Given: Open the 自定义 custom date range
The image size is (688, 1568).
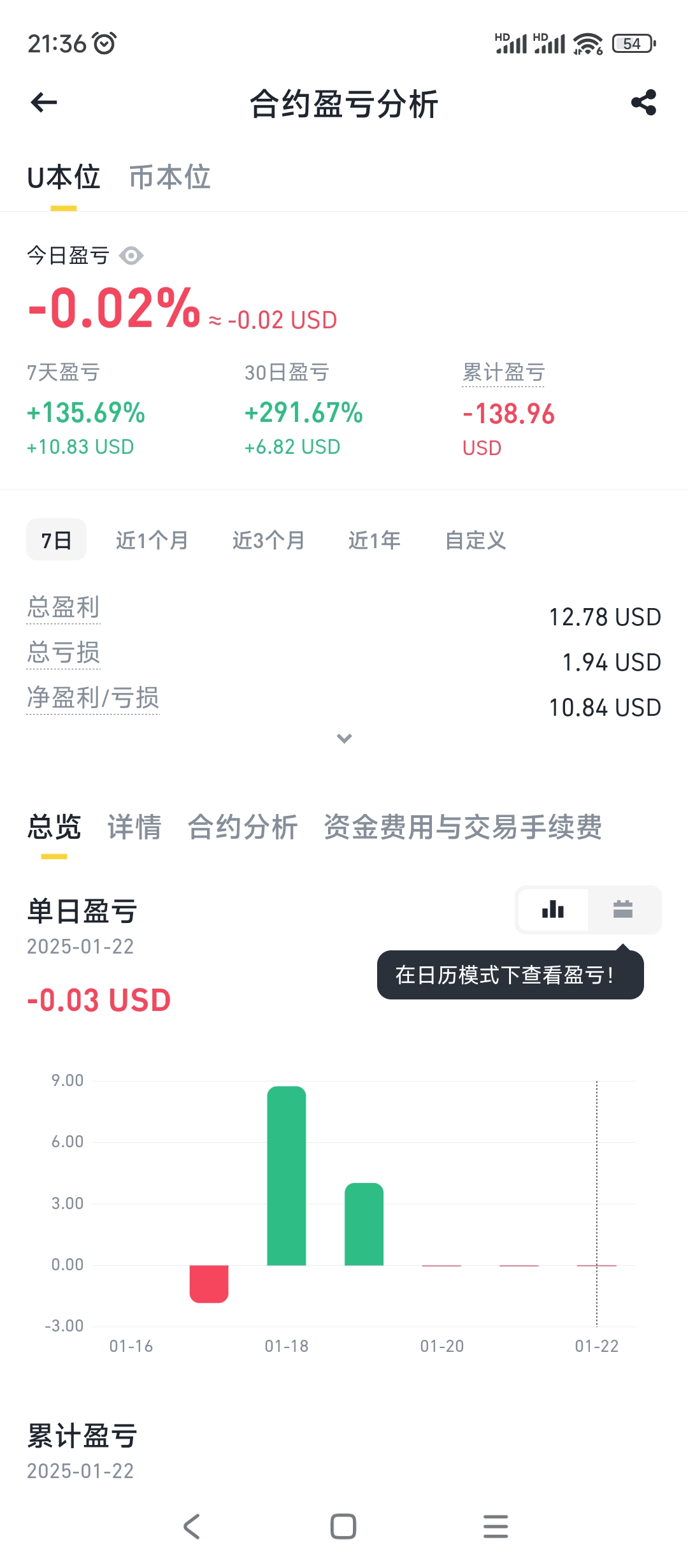Looking at the screenshot, I should pyautogui.click(x=475, y=540).
